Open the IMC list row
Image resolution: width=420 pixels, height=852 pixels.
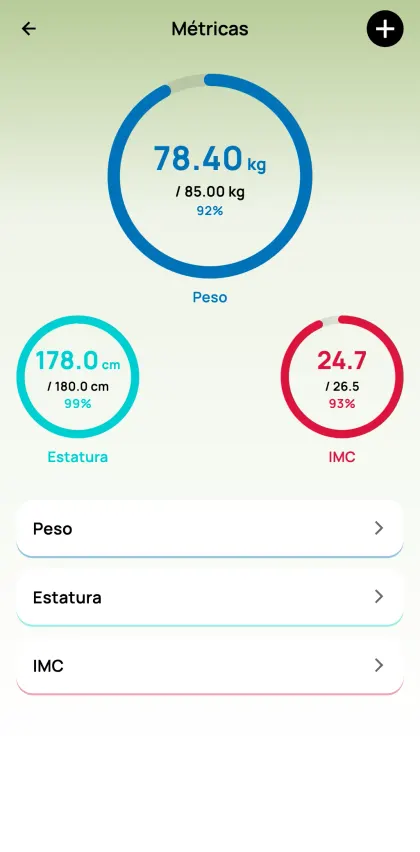(210, 666)
